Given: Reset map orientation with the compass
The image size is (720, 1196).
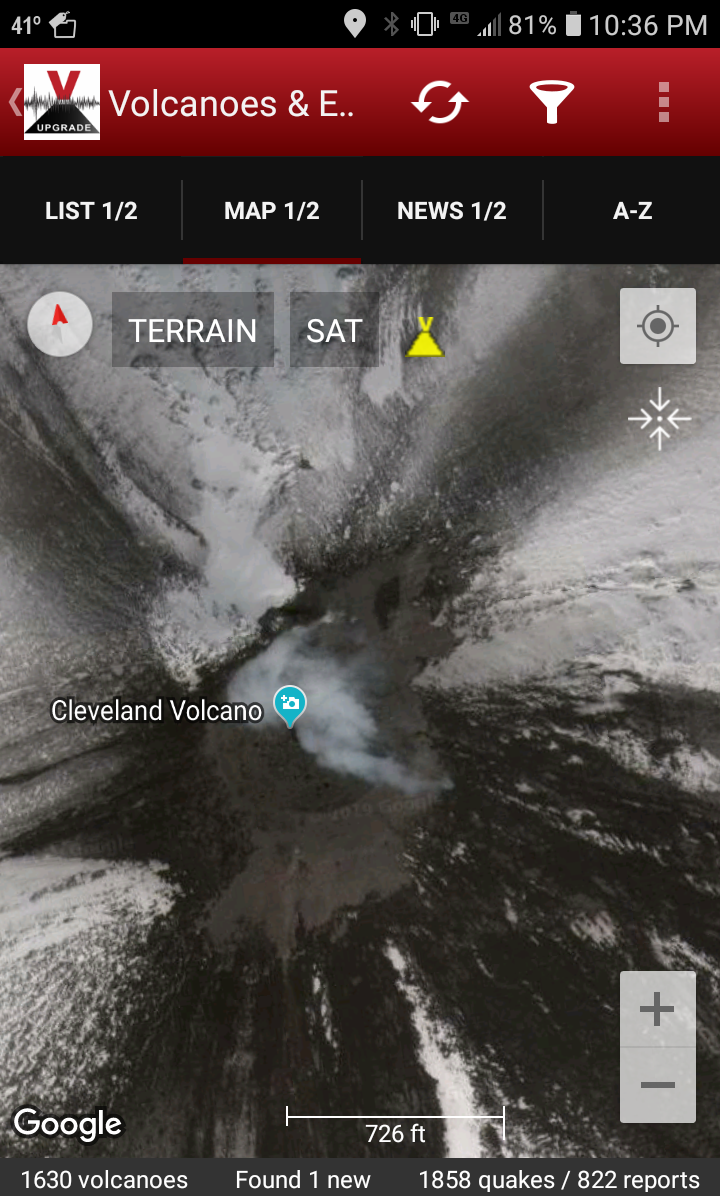Looking at the screenshot, I should 60,325.
